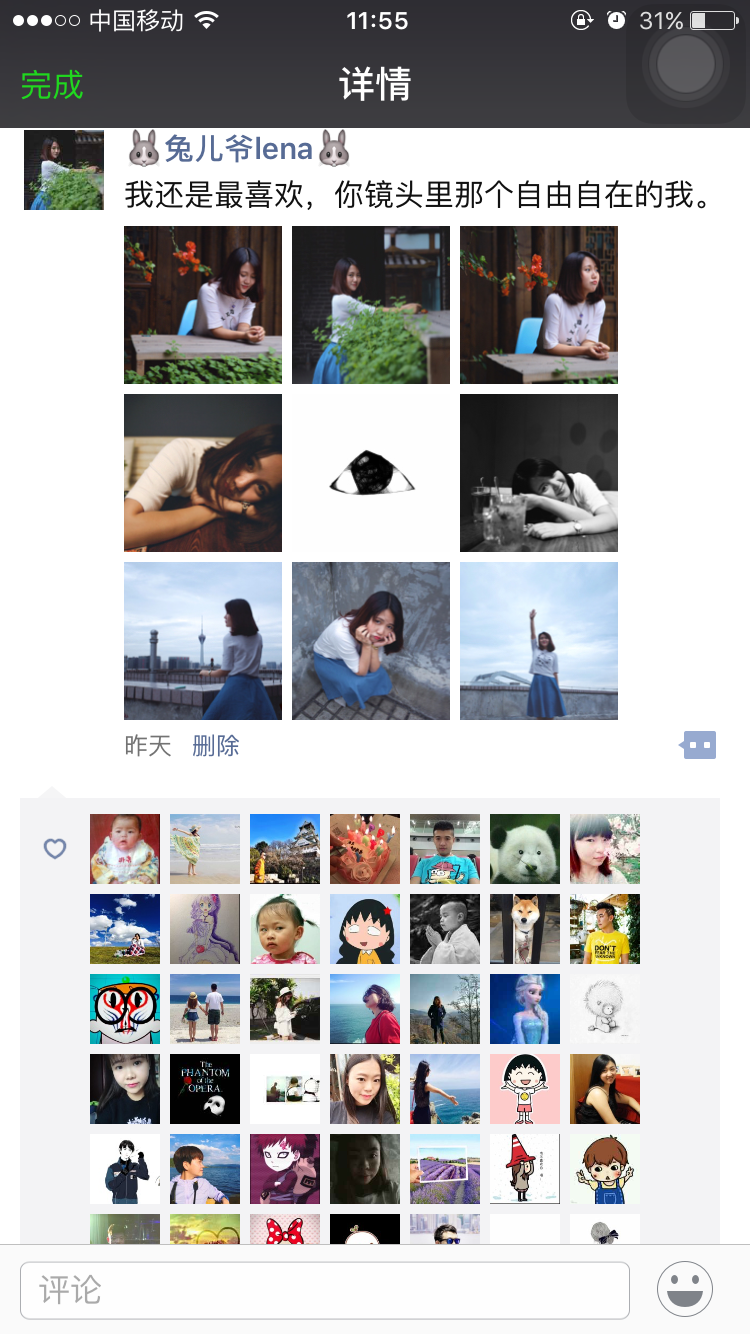Tap the AssistiveTouch floating button

click(x=686, y=64)
